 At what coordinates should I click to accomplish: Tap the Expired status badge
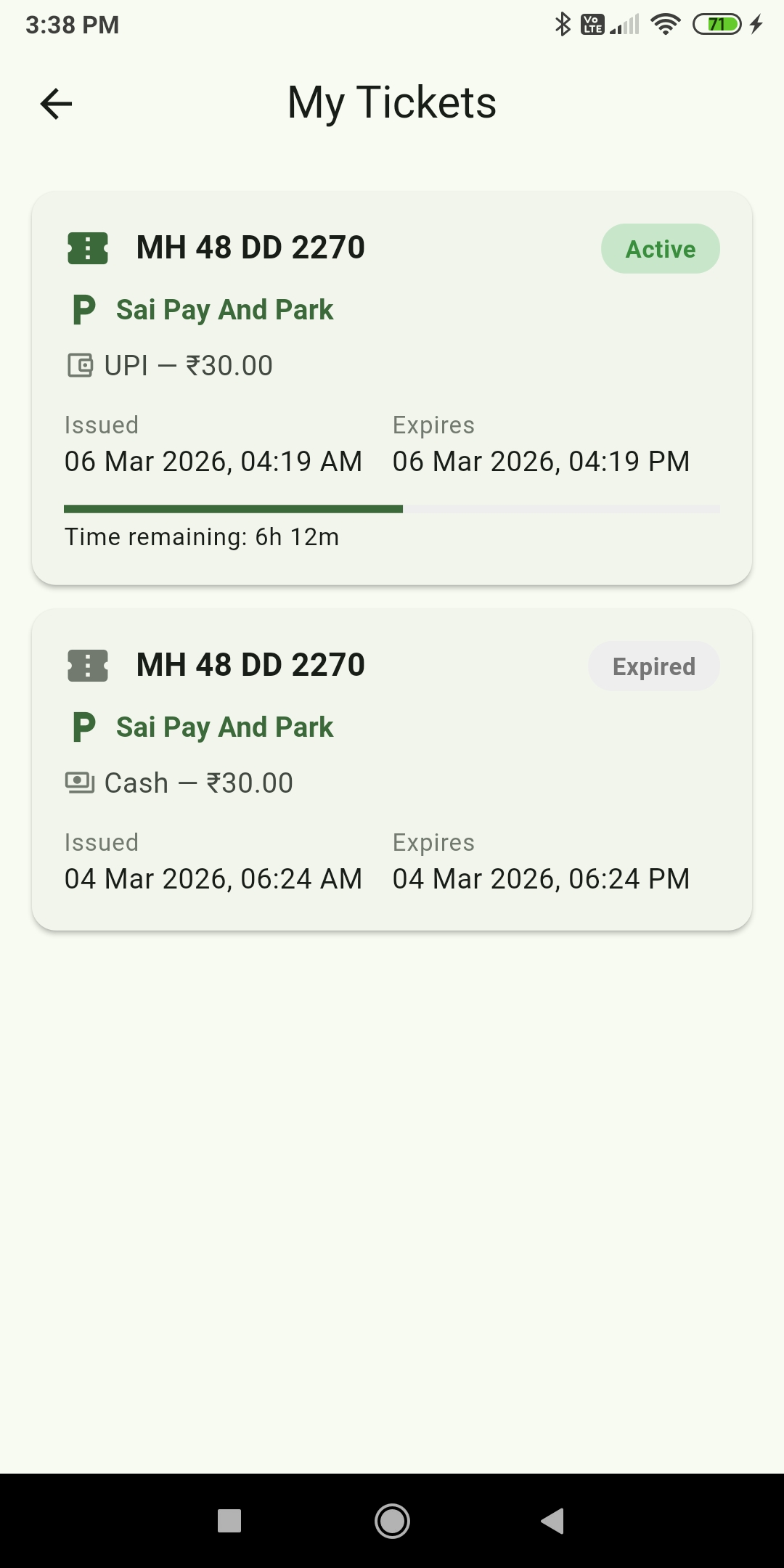tap(653, 665)
